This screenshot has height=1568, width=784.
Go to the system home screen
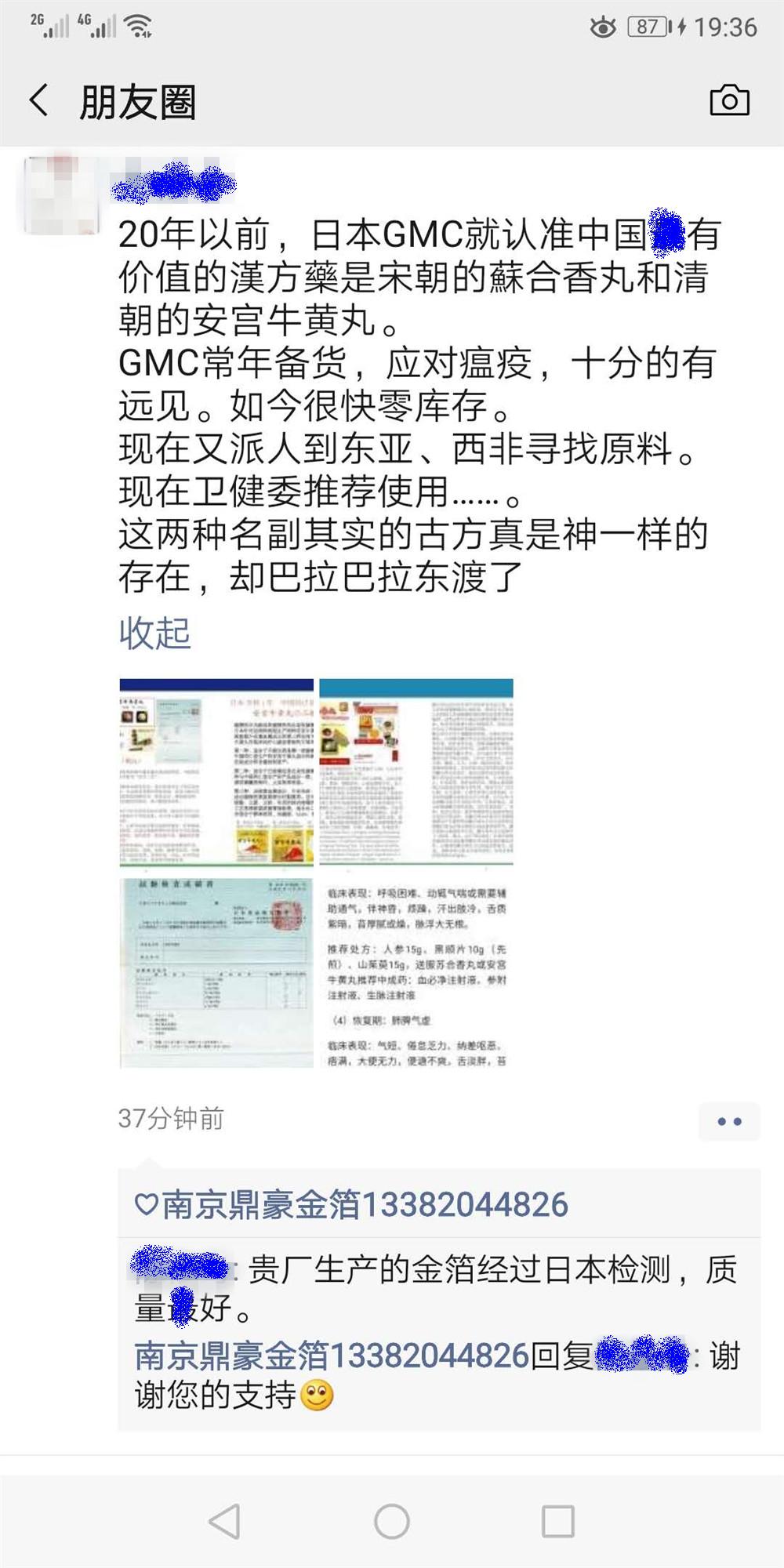click(x=392, y=1522)
